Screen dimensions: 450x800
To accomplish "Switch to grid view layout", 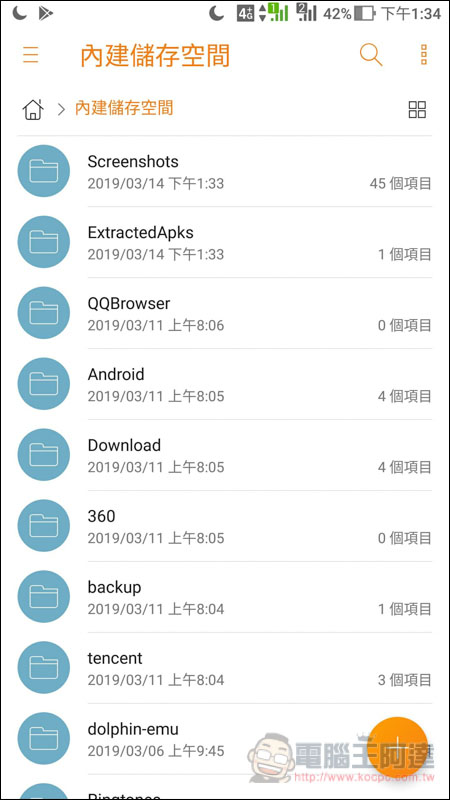I will tap(417, 109).
